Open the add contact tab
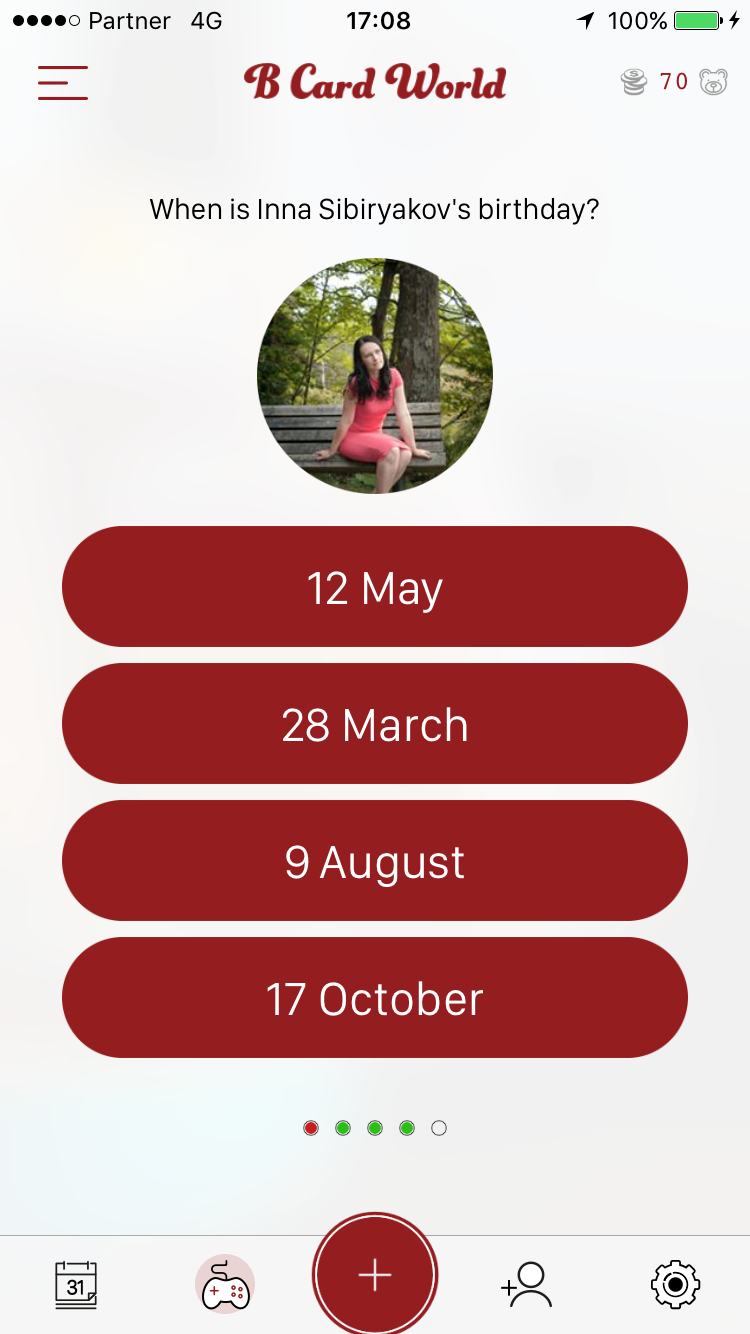Screen dimensions: 750x1334 527,1285
